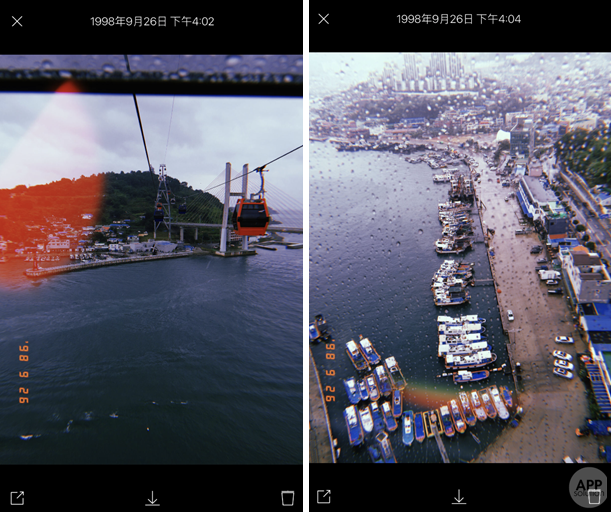Download the photo taken at 下午4:02
The width and height of the screenshot is (611, 512).
tap(152, 497)
